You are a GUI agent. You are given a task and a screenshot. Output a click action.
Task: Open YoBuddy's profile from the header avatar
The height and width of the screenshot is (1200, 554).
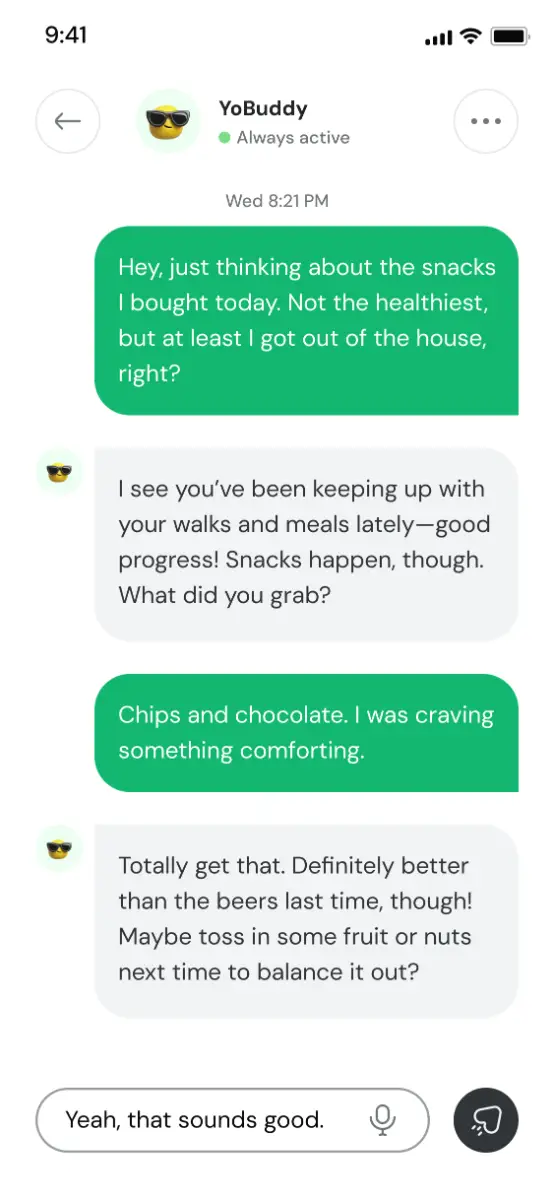168,122
